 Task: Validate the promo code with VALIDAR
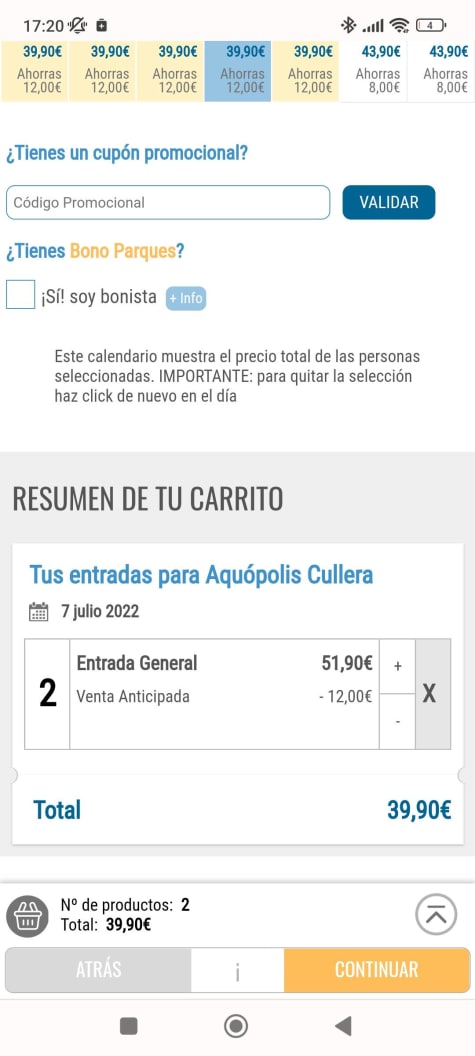click(x=389, y=203)
